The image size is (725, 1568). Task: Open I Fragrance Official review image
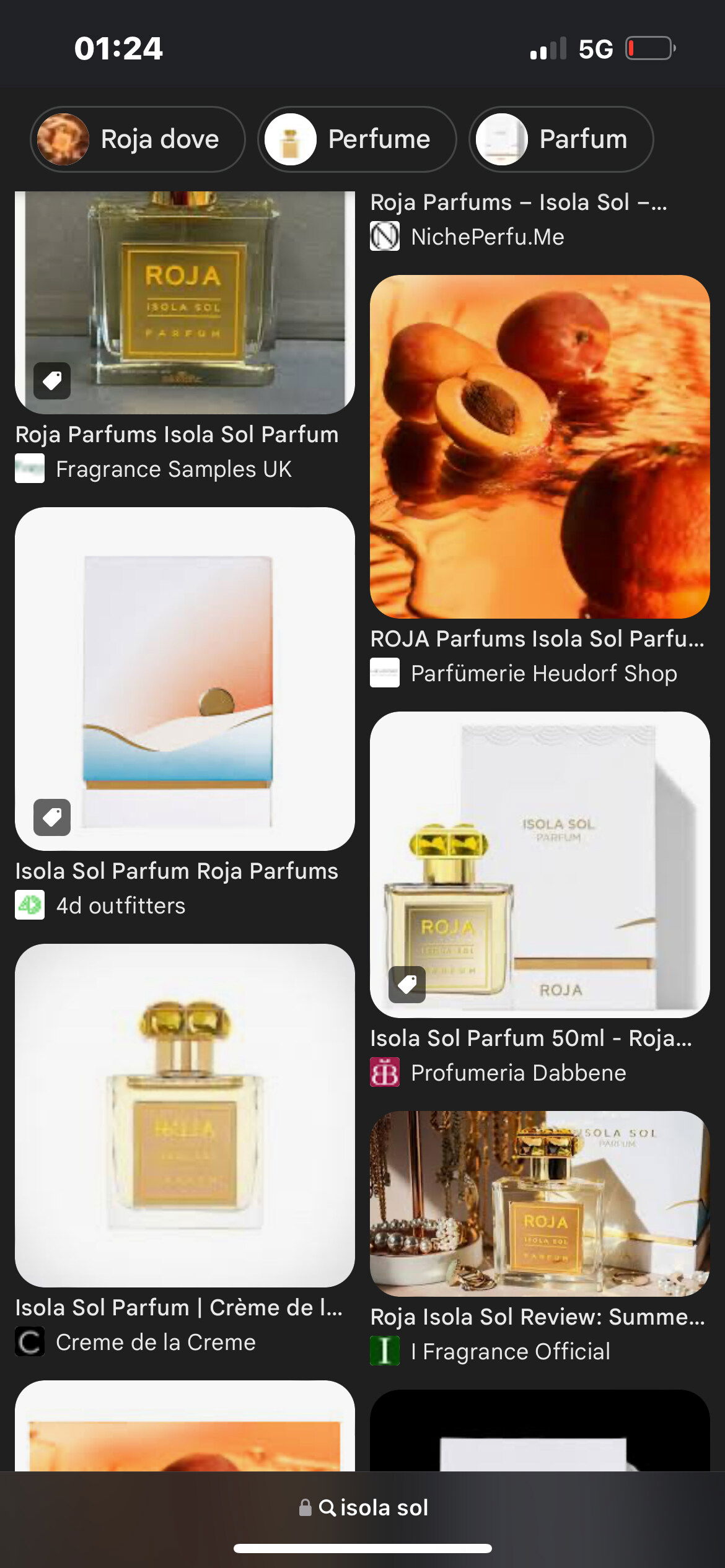point(540,1203)
